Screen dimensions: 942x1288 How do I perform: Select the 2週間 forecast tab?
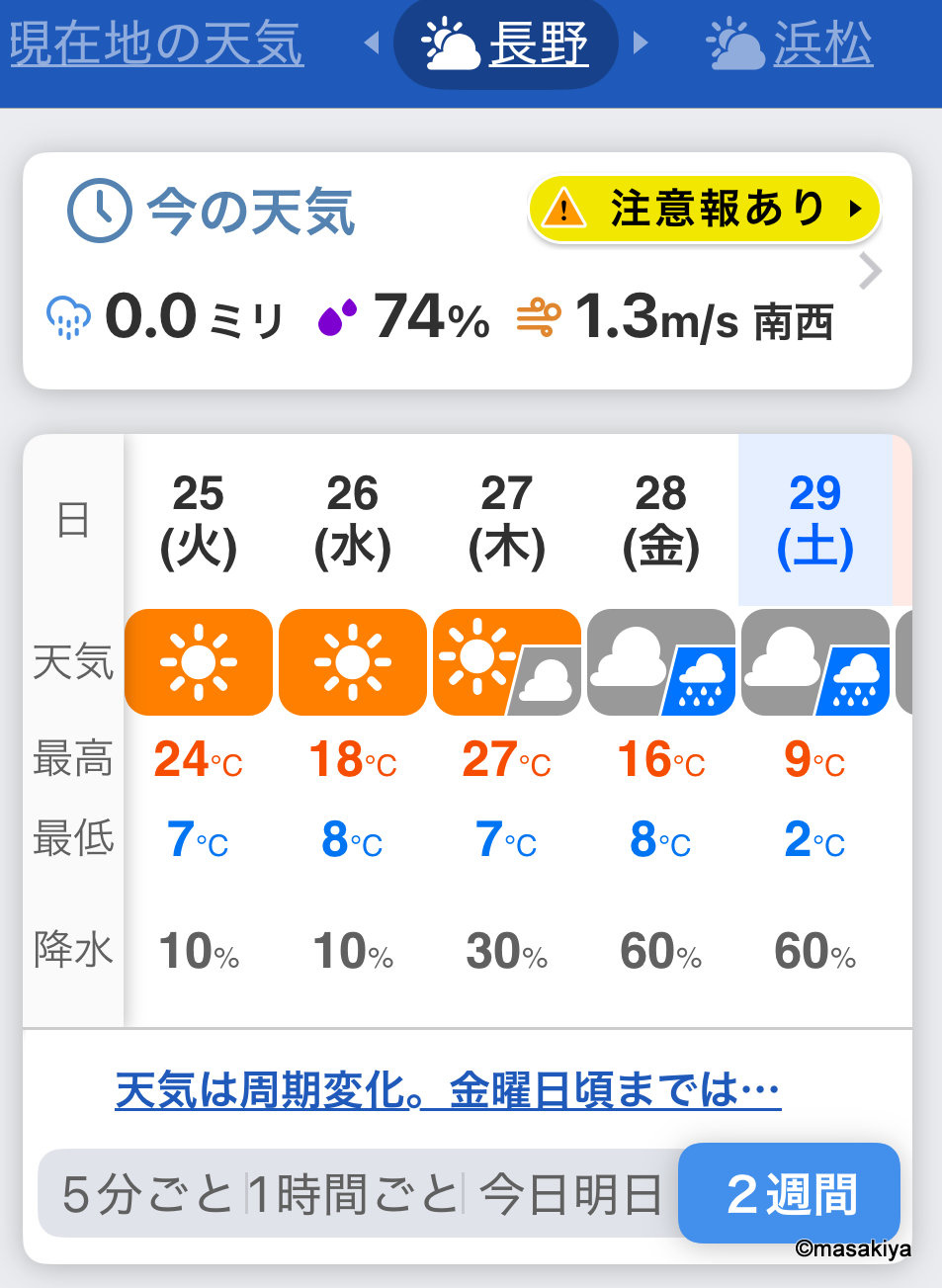point(789,1193)
